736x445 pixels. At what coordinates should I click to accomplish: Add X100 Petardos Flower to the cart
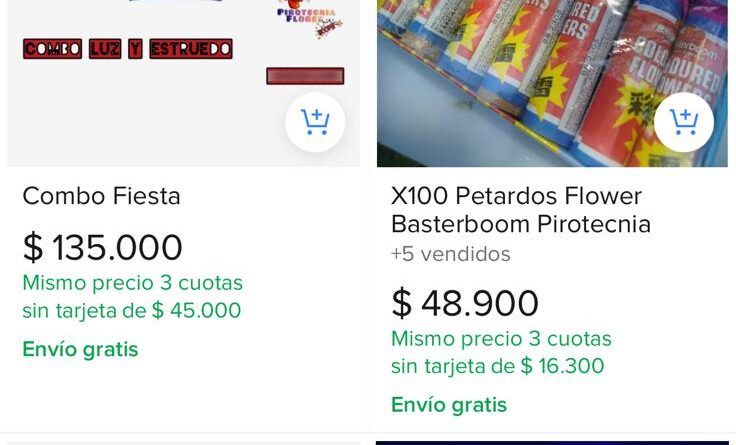click(684, 122)
